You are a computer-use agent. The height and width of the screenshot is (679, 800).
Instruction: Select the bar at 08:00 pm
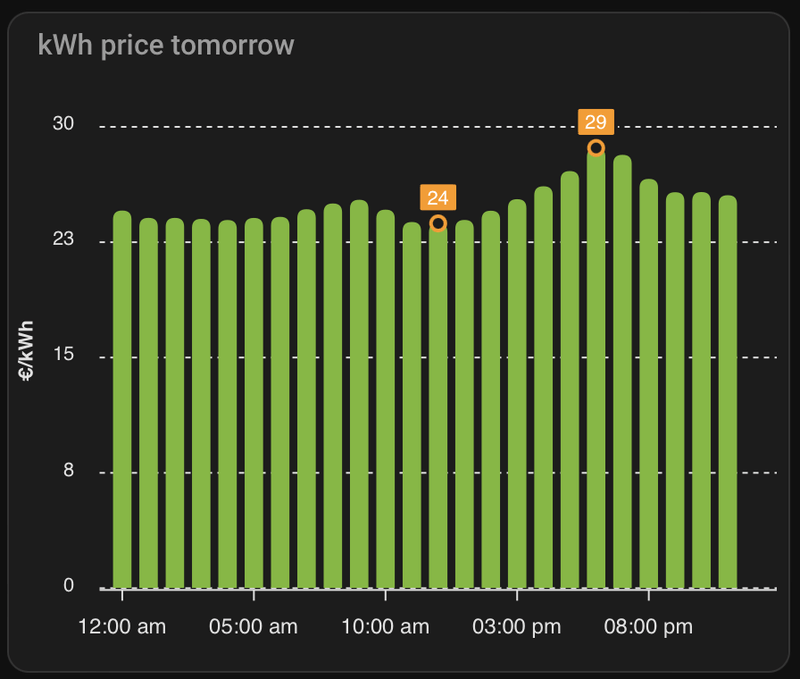click(x=649, y=400)
